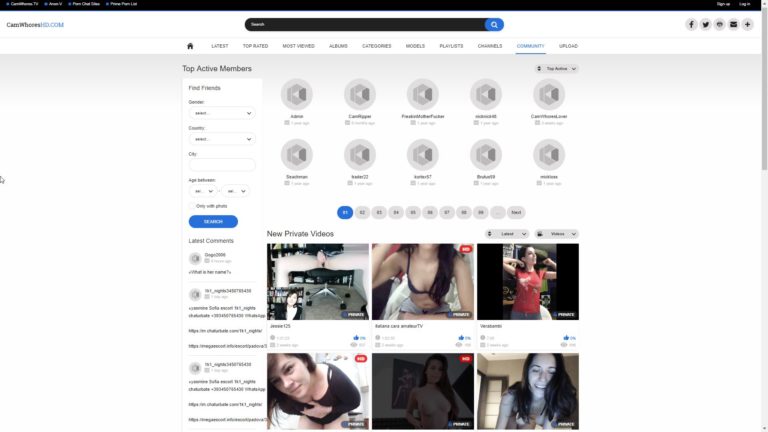768x432 pixels.
Task: Check the Only with photo option
Action: click(192, 206)
